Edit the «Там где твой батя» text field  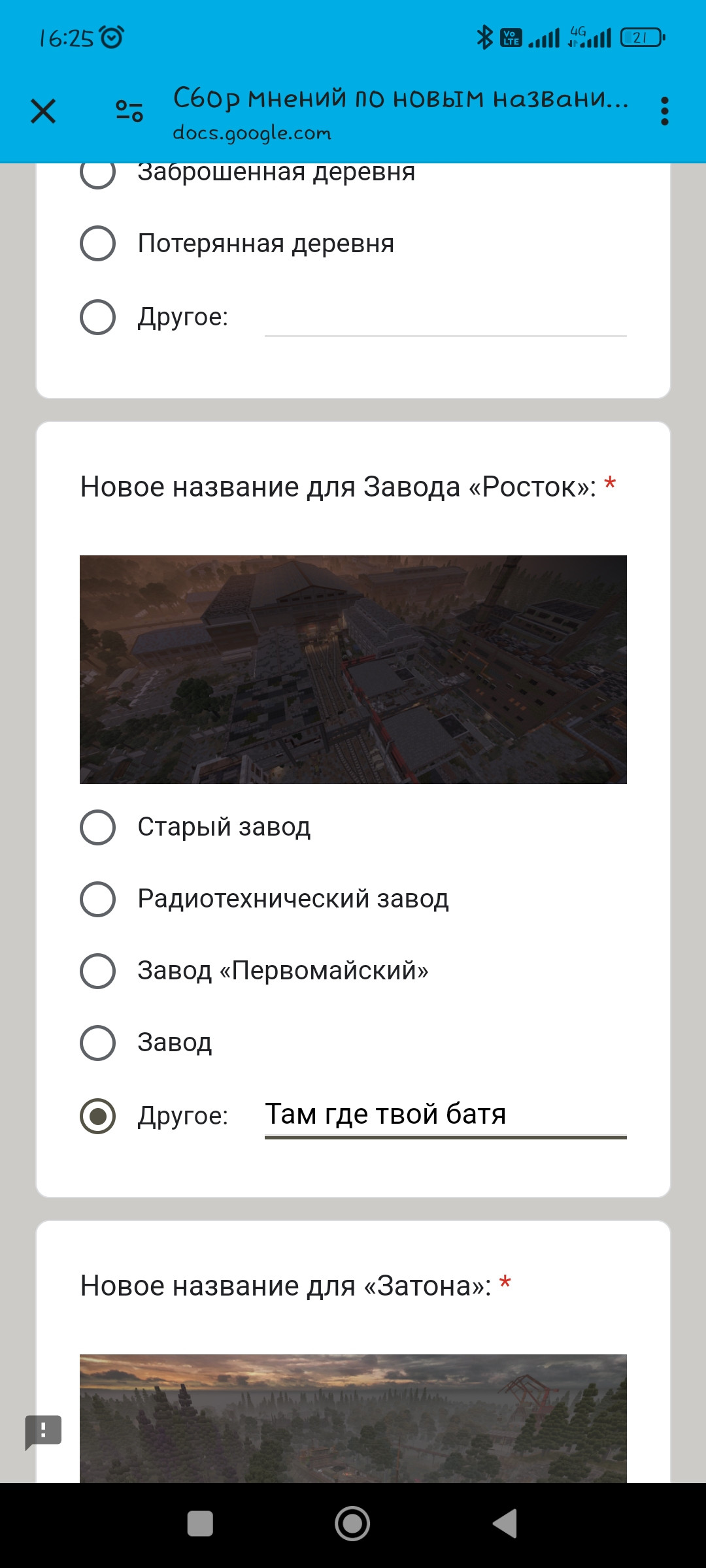click(445, 1115)
